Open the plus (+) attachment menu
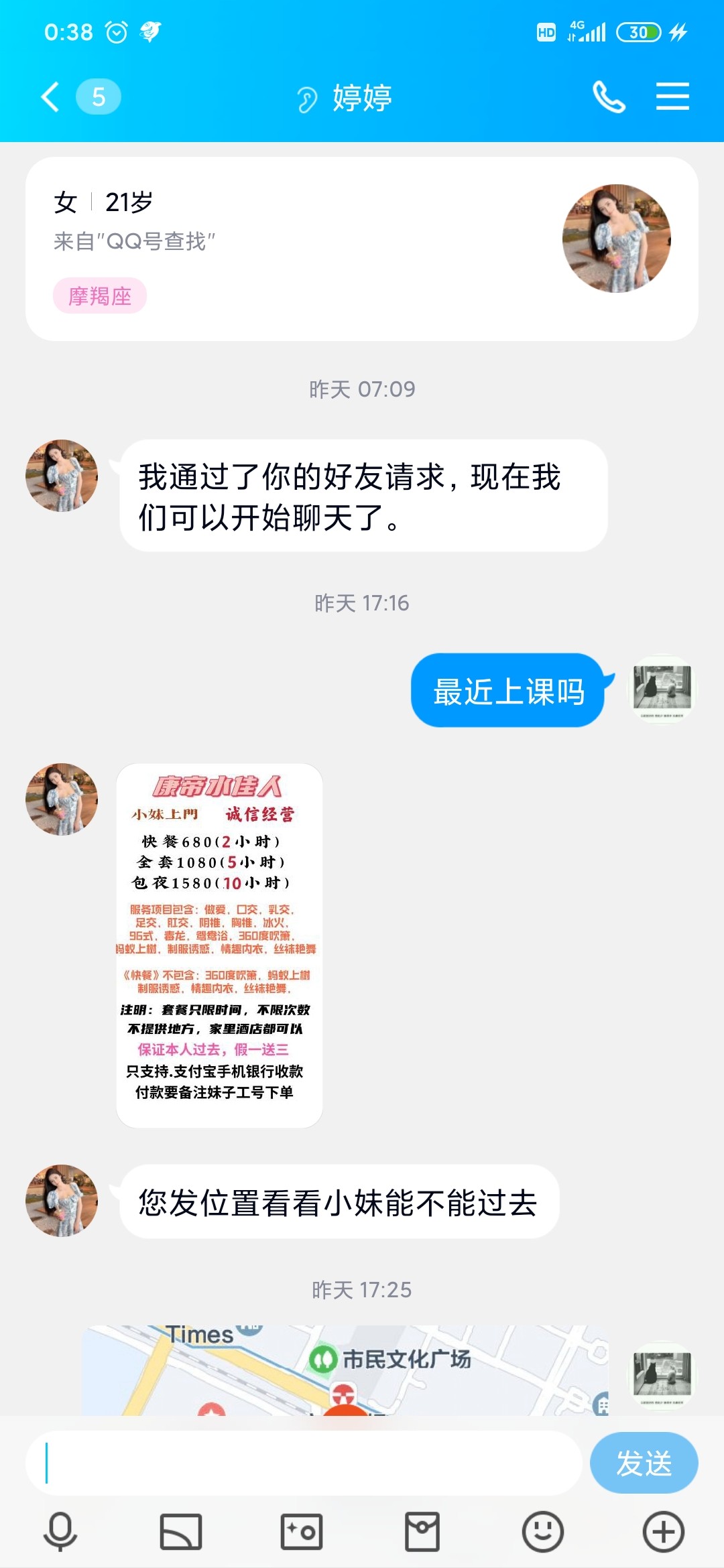The image size is (724, 1568). (664, 1530)
